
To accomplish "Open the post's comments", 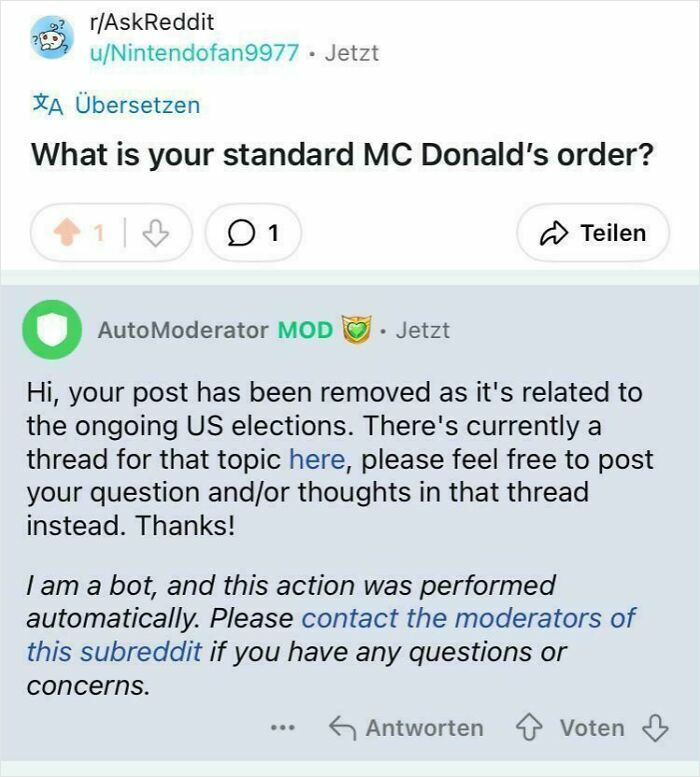I will tap(252, 233).
